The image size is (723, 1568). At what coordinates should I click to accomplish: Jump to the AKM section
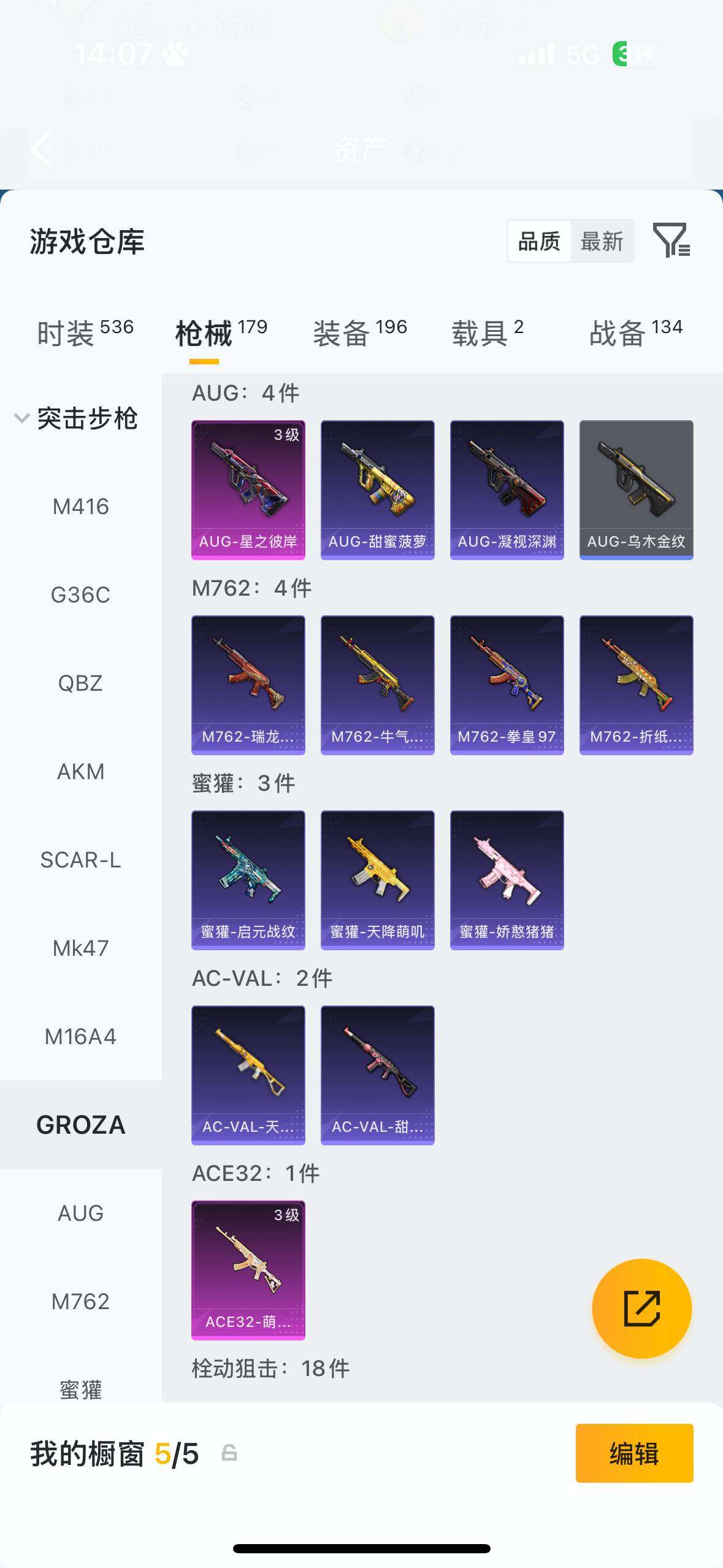tap(80, 771)
